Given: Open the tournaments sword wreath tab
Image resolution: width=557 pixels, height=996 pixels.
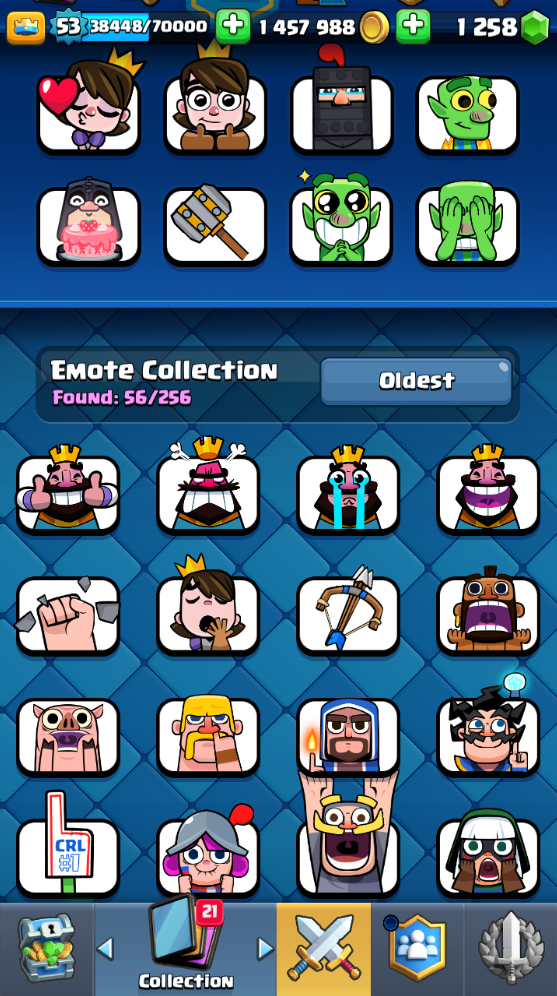Looking at the screenshot, I should [x=511, y=949].
